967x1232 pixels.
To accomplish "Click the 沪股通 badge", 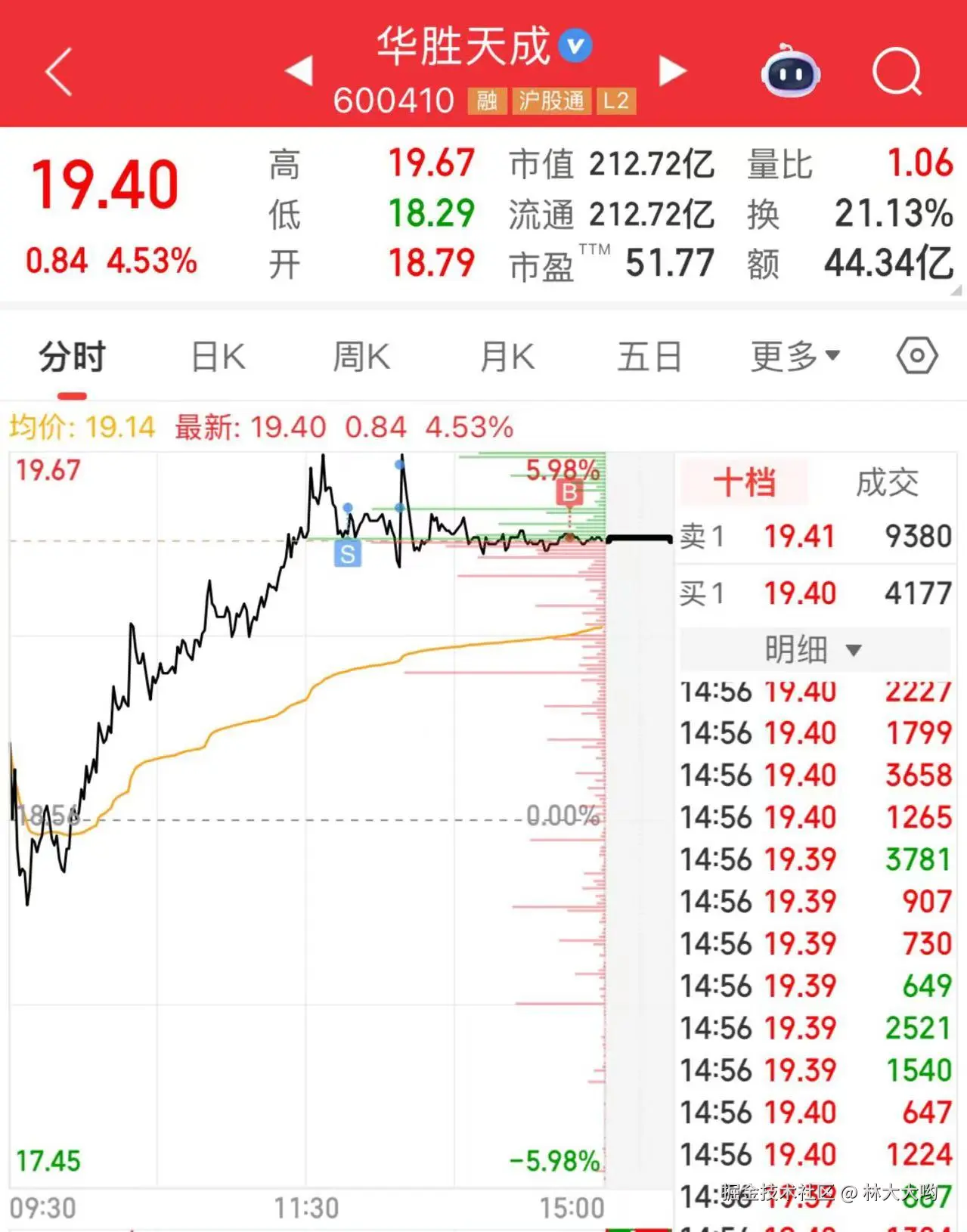I will [550, 100].
